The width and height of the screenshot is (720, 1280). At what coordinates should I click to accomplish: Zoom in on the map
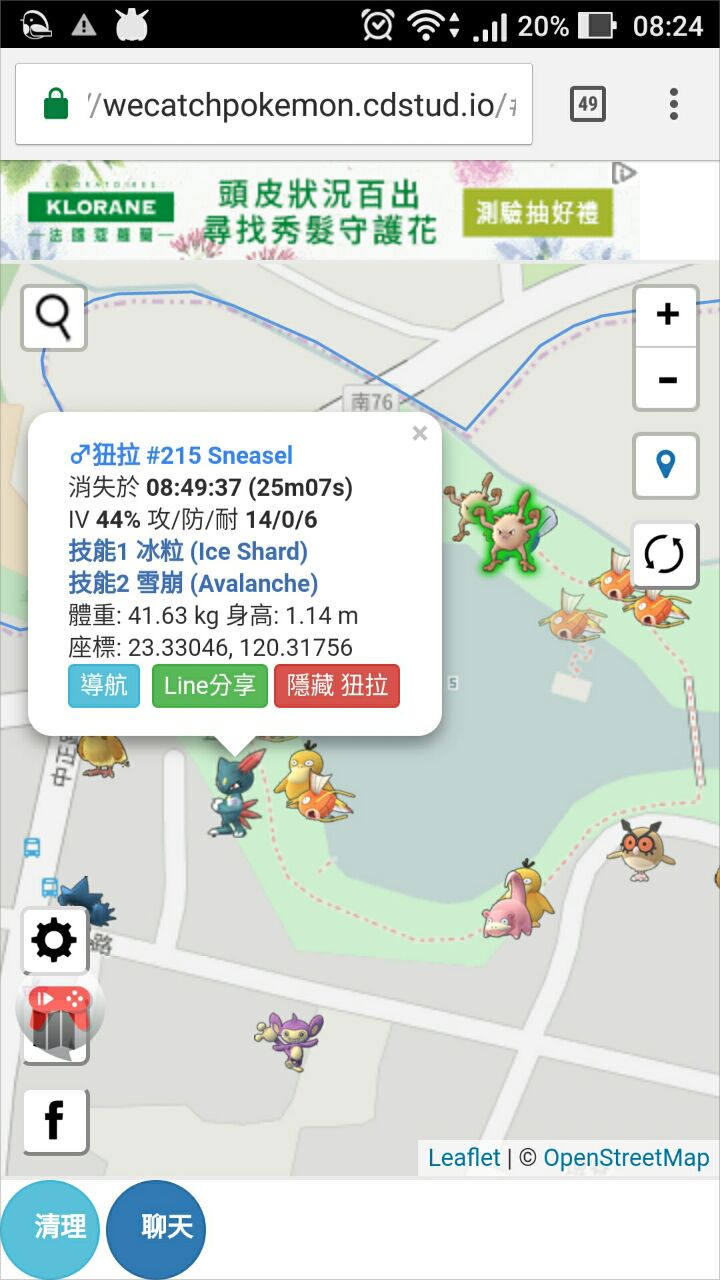coord(666,315)
